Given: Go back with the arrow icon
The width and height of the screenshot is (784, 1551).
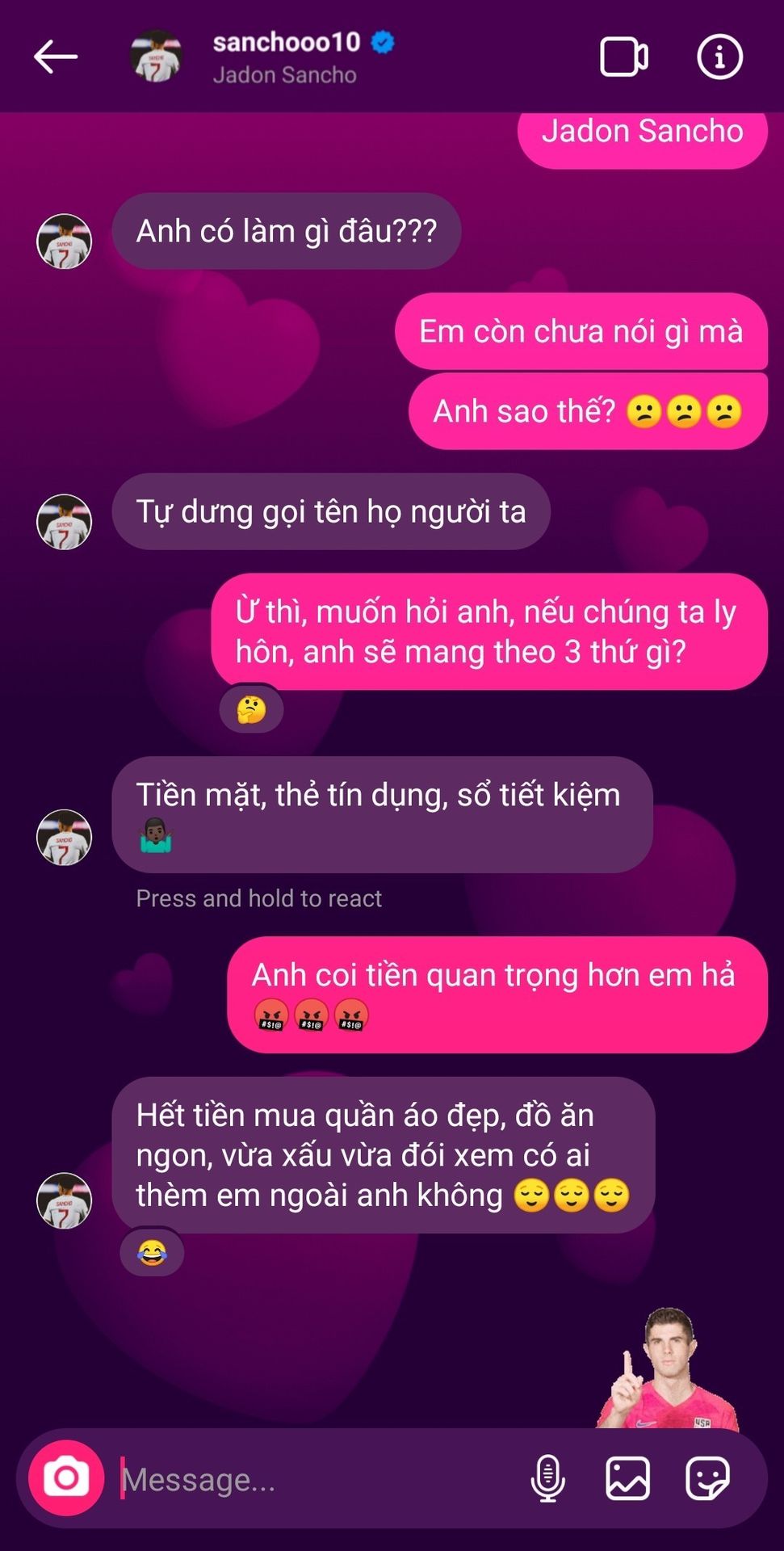Looking at the screenshot, I should coord(56,57).
